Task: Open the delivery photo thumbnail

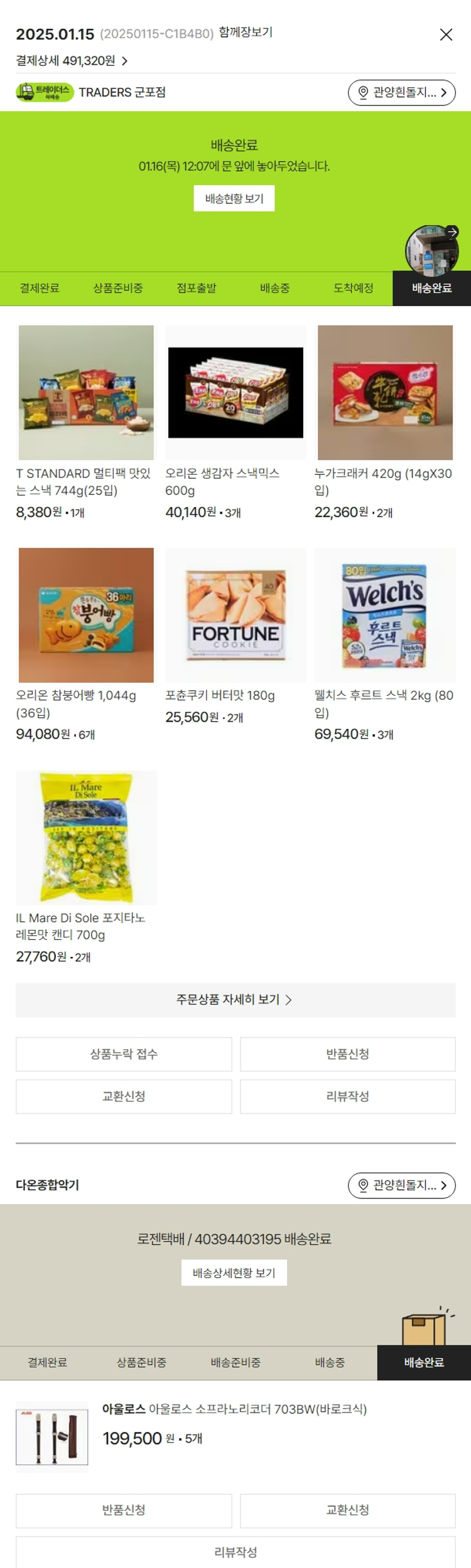Action: click(431, 251)
